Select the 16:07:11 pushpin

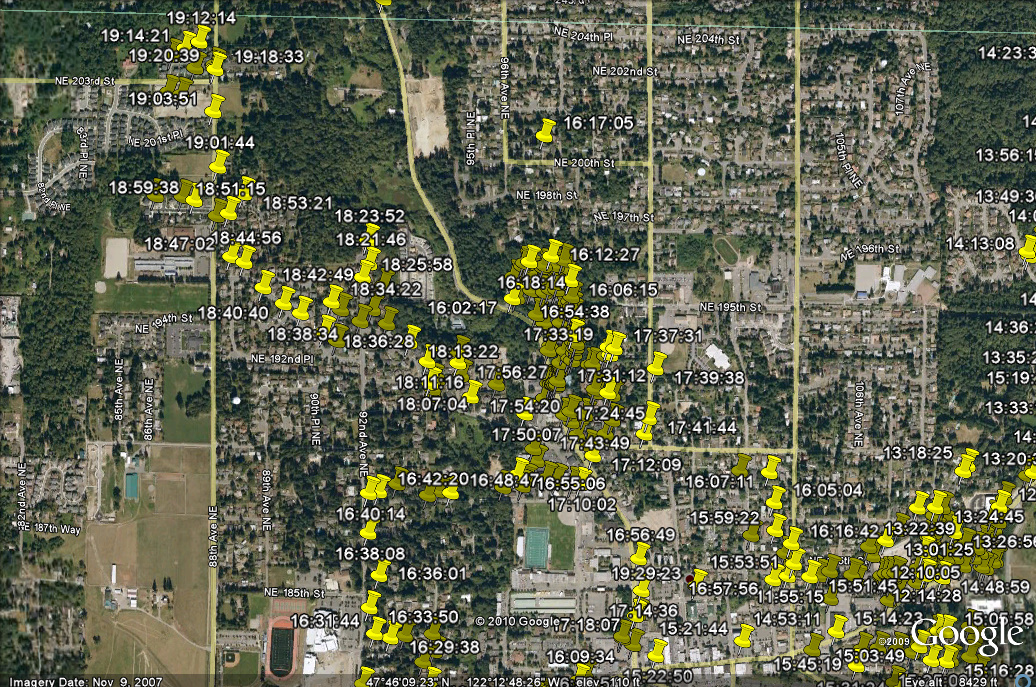tap(741, 464)
